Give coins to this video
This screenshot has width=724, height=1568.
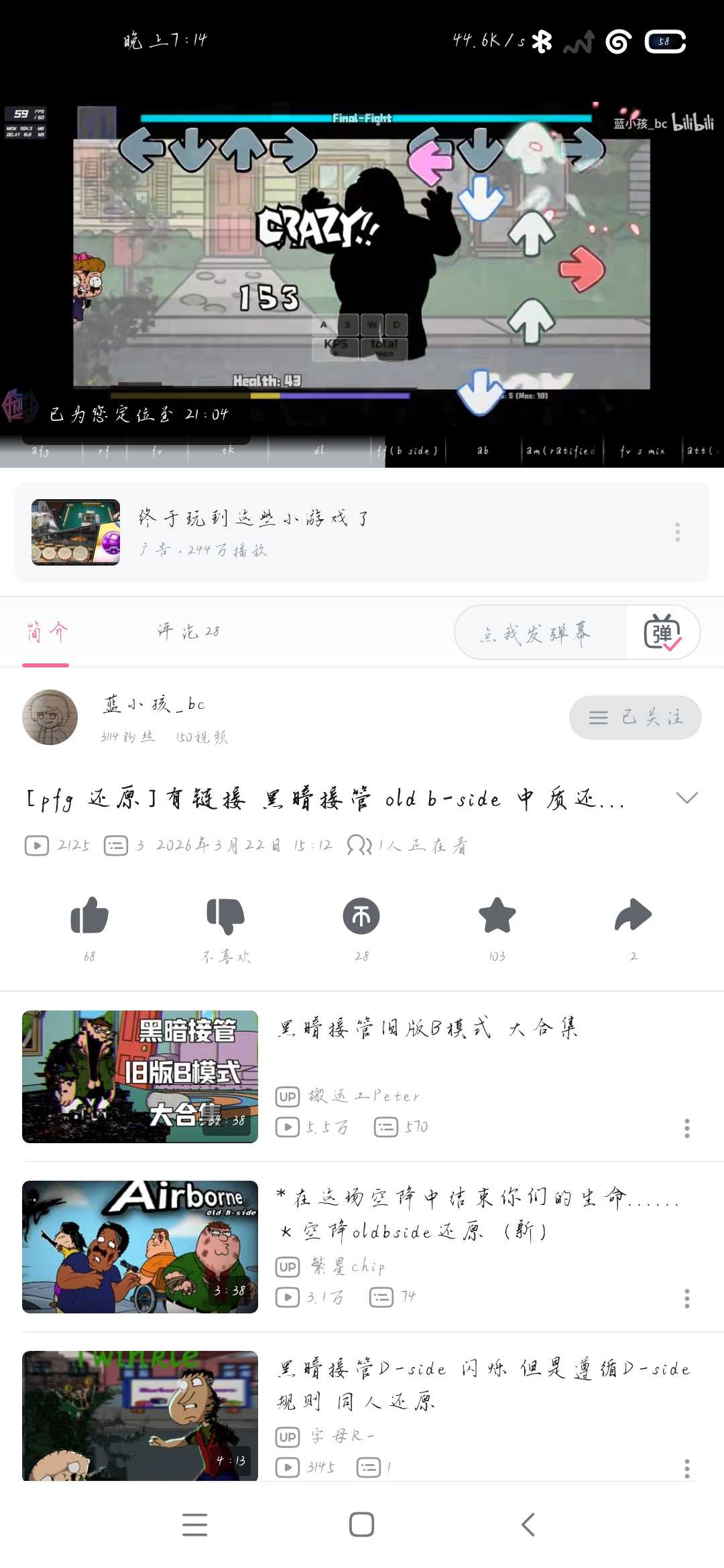361,916
